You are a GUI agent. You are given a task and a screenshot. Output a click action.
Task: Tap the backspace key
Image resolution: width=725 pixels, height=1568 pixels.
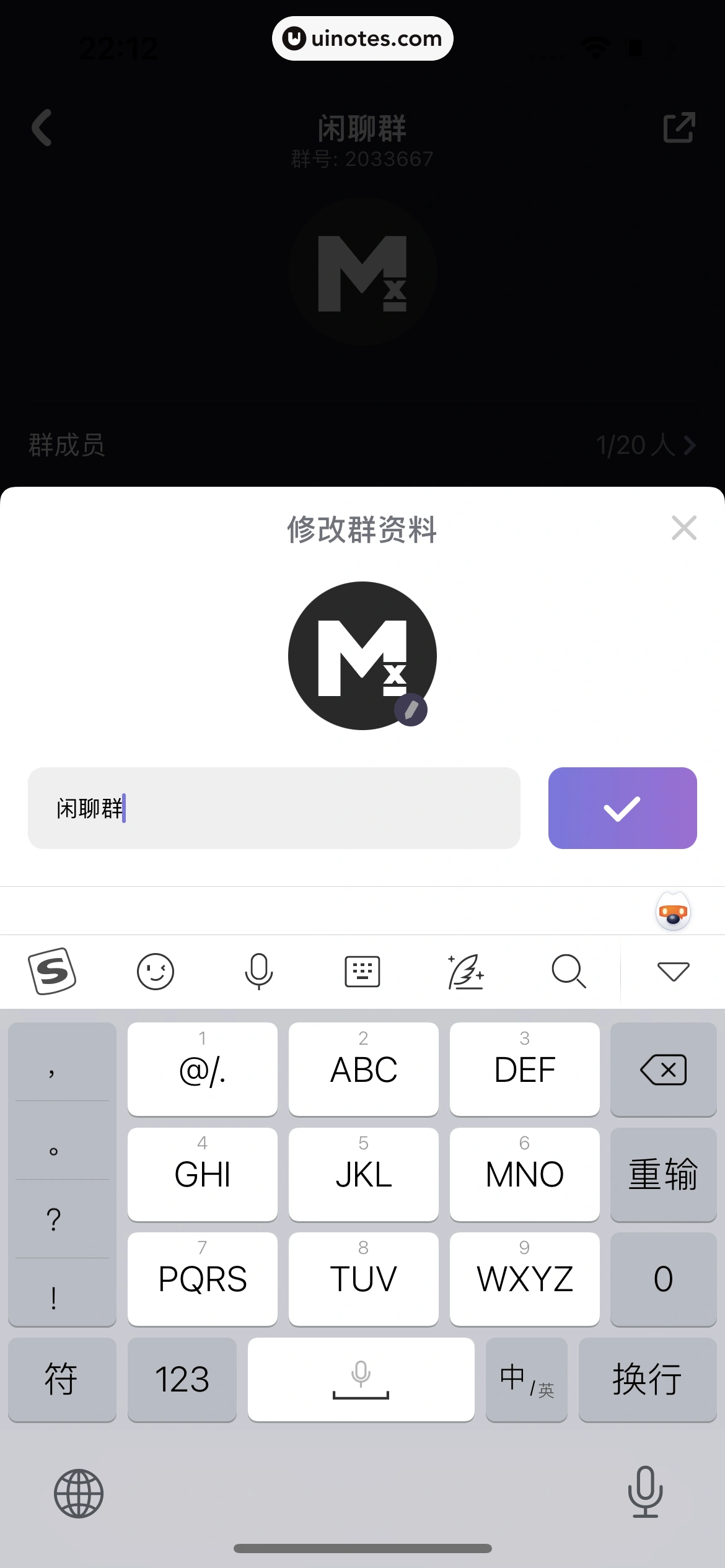[663, 1069]
